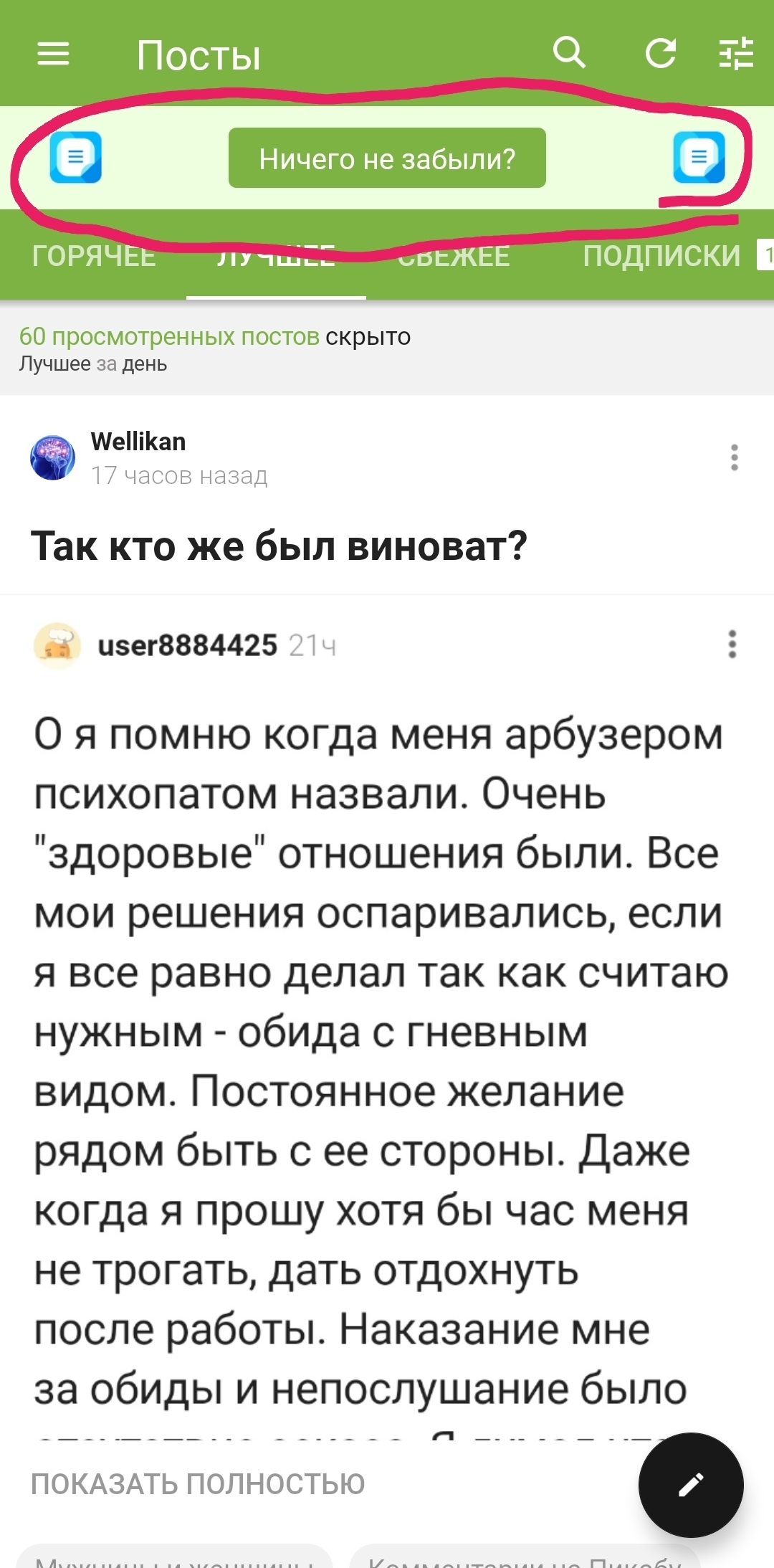Screen dimensions: 774x1568
Task: Switch to the Свежее tab
Action: [454, 256]
